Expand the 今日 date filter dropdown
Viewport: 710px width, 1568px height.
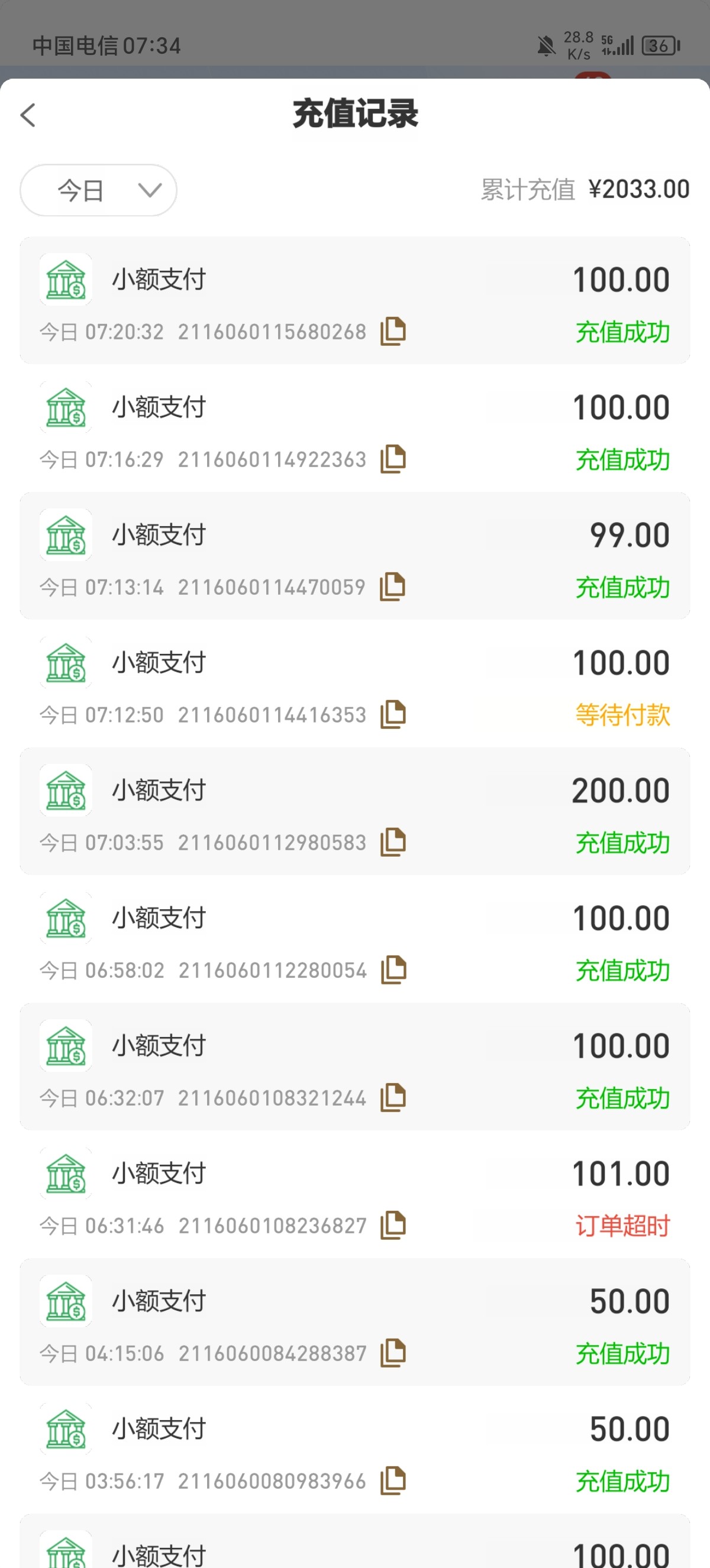pos(99,190)
